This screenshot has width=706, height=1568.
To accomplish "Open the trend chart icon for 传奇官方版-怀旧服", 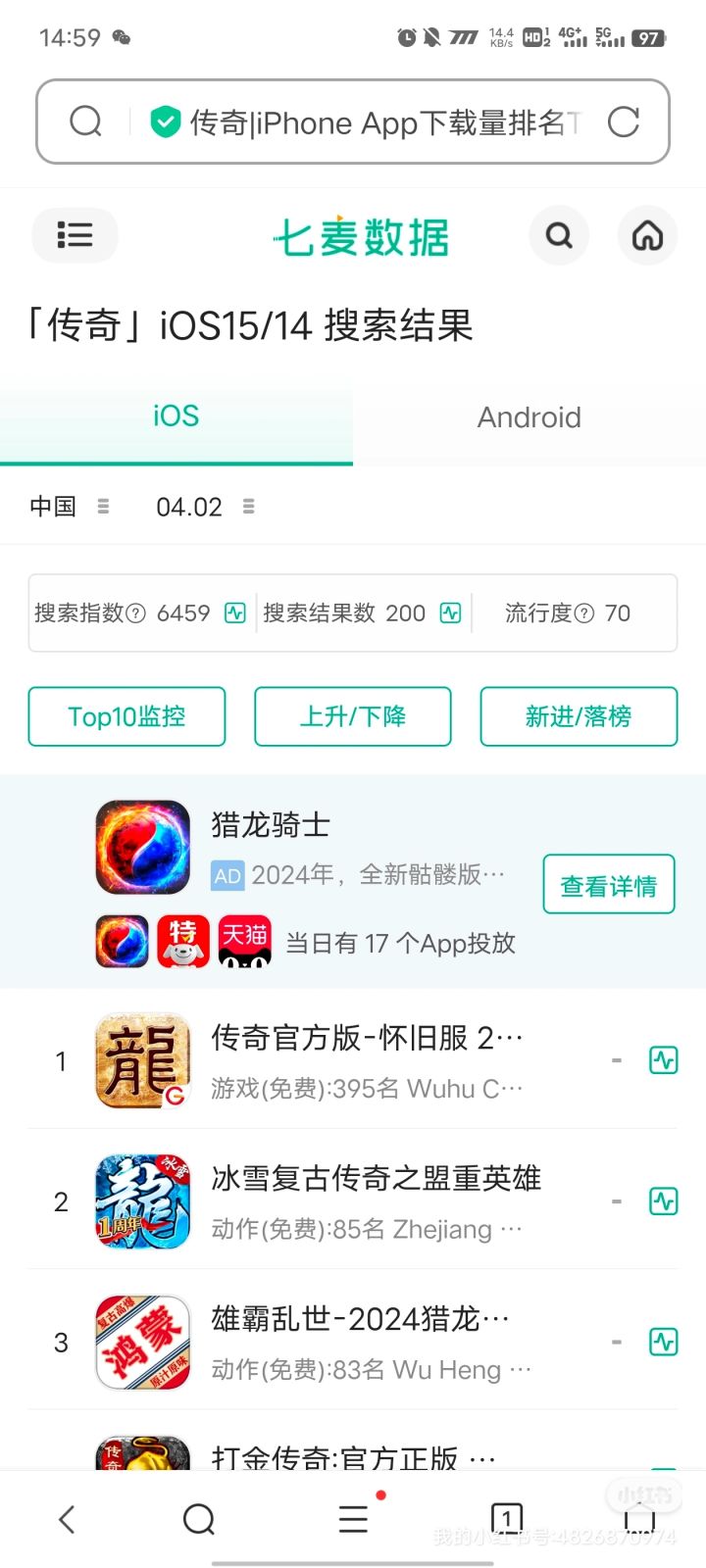I will point(663,1060).
